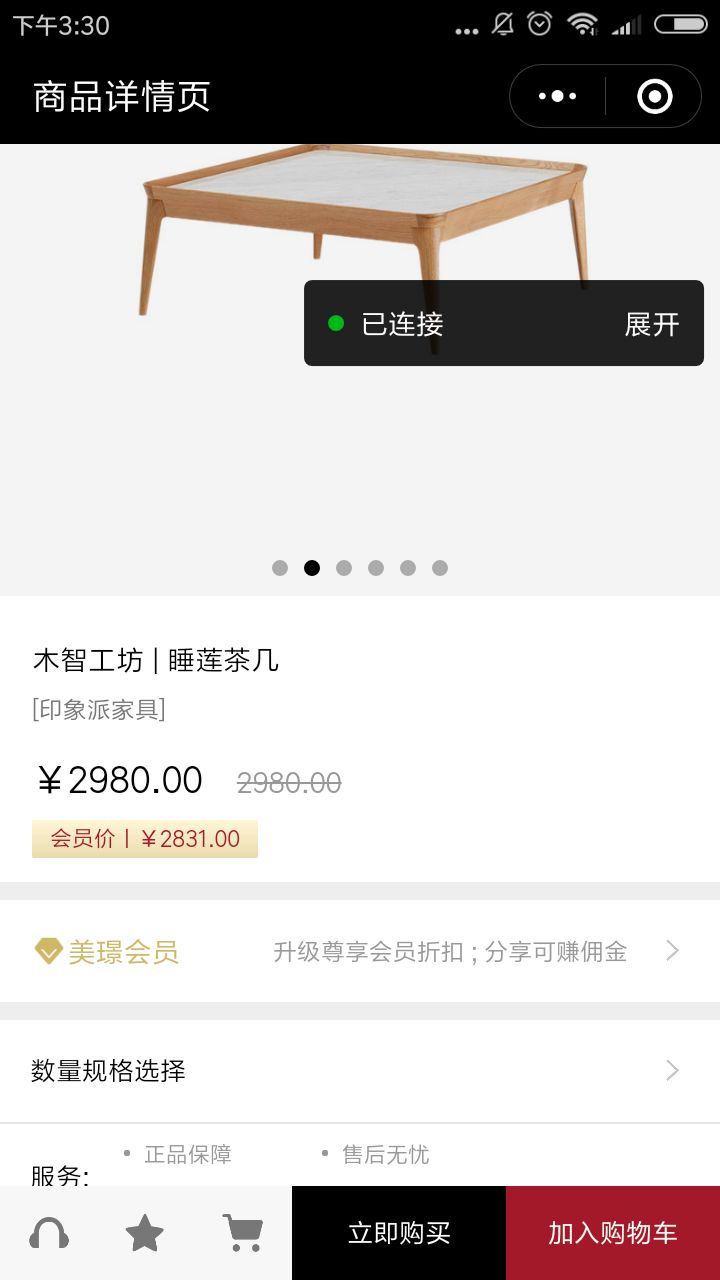Add the tea table with 加入购物车
The width and height of the screenshot is (720, 1280).
click(613, 1233)
